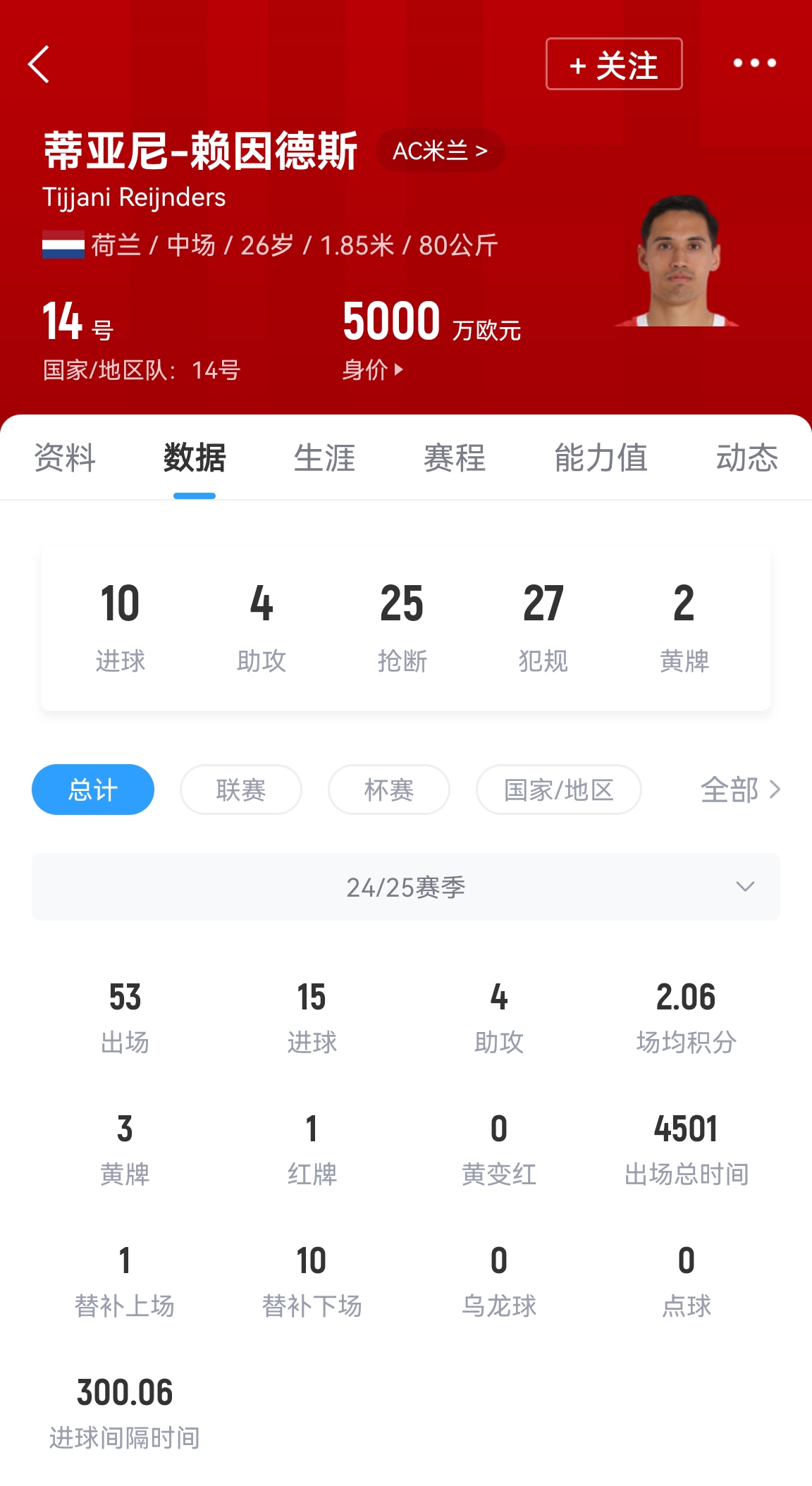812x1486 pixels.
Task: Switch to the 生涯 tab
Action: click(x=324, y=458)
